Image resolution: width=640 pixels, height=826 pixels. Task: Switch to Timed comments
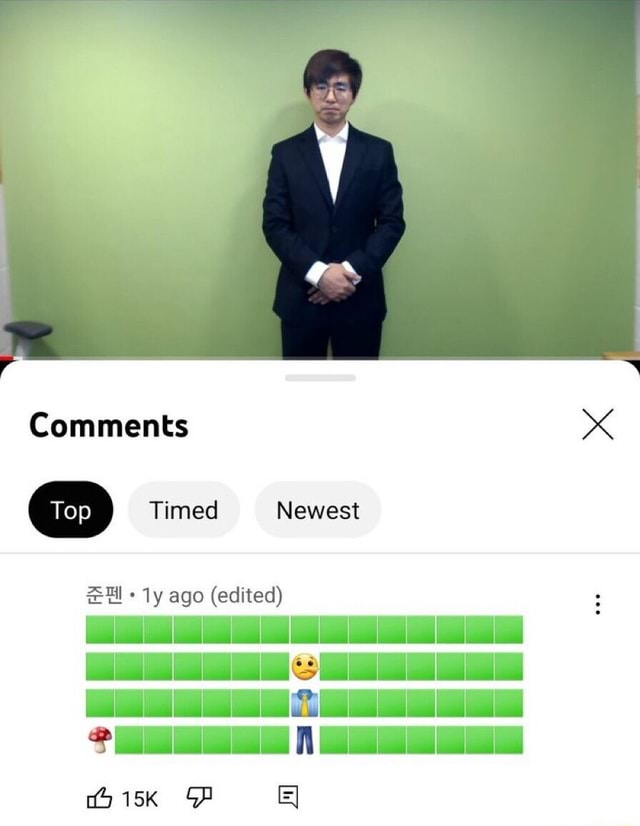pyautogui.click(x=184, y=510)
